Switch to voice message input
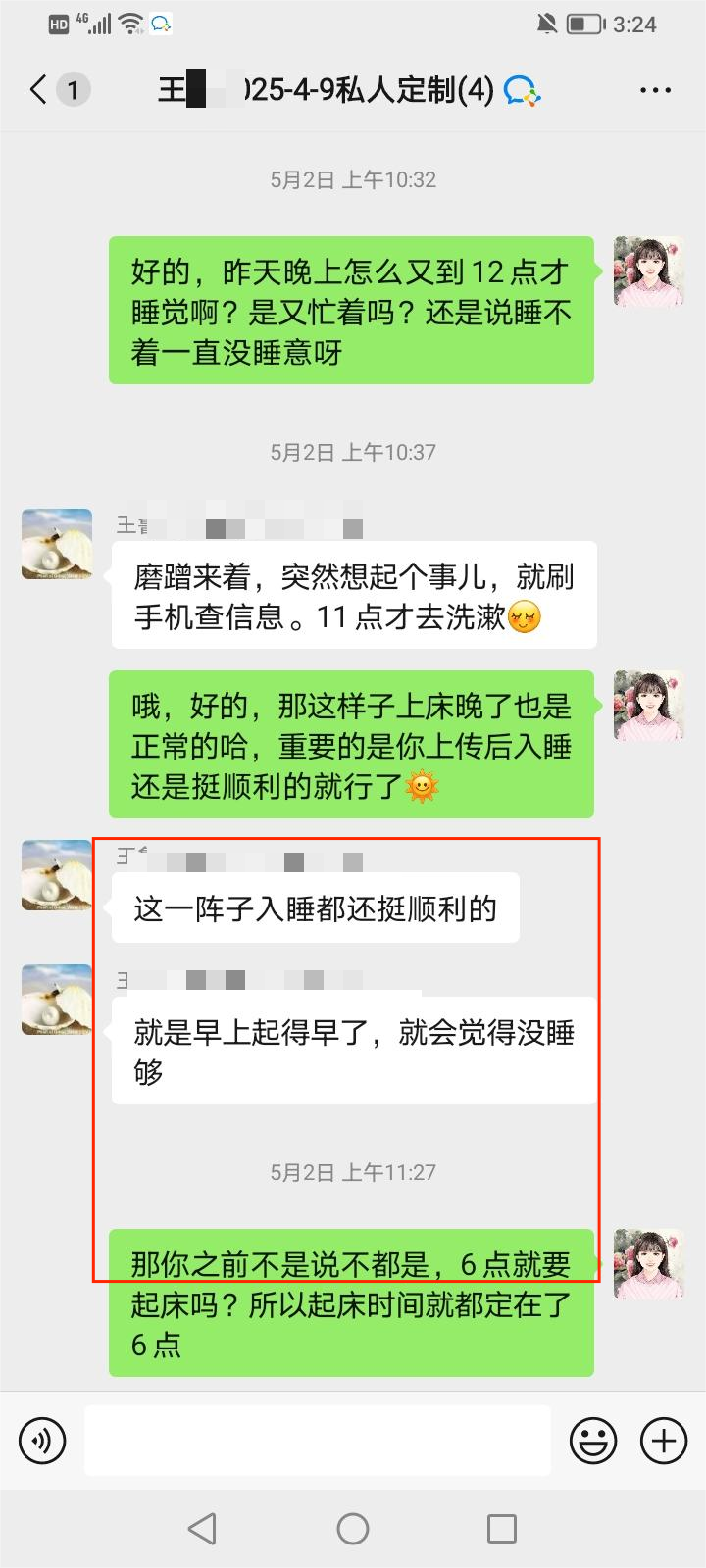The width and height of the screenshot is (706, 1568). 42,1441
